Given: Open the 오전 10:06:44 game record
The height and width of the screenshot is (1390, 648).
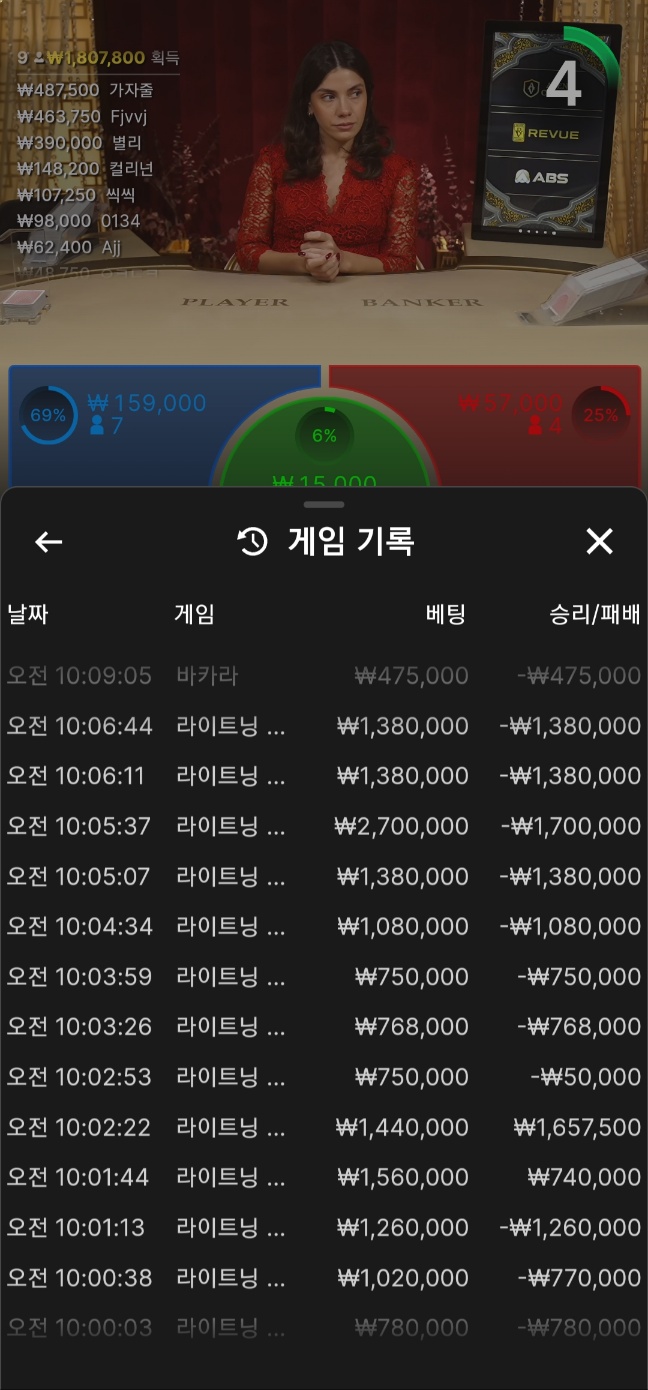Looking at the screenshot, I should (323, 726).
